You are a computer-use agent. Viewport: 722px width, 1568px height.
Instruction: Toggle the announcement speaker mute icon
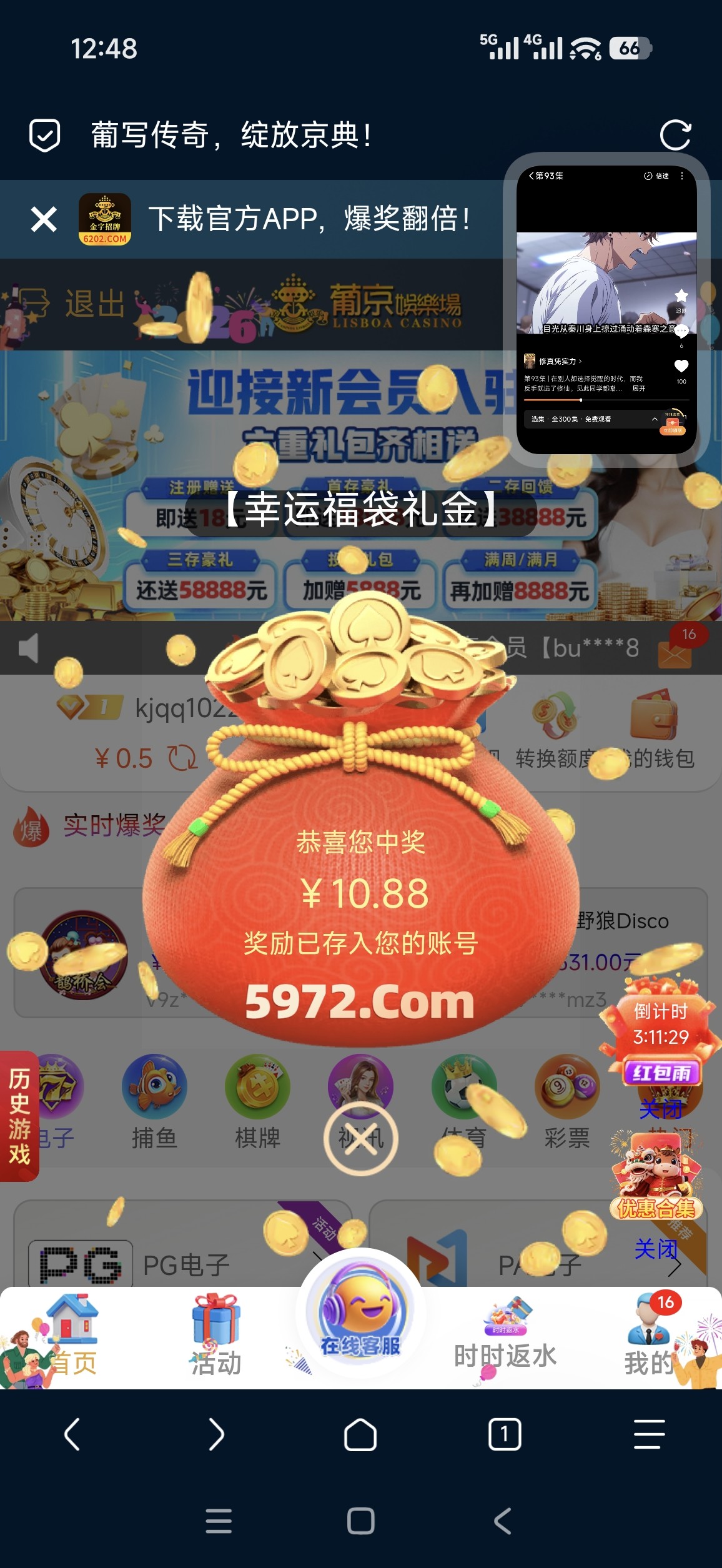point(28,648)
